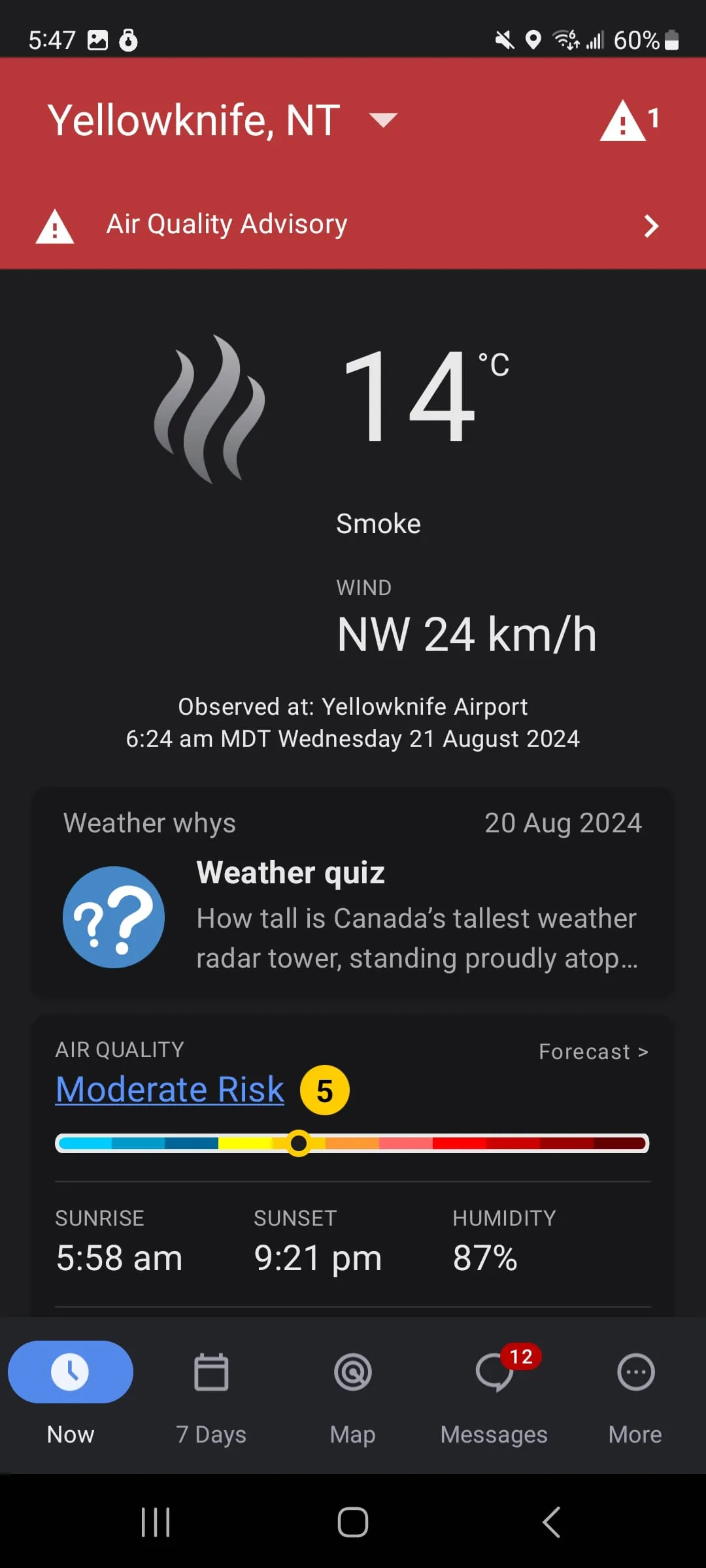
Task: Open the air quality Forecast expander
Action: pos(592,1052)
